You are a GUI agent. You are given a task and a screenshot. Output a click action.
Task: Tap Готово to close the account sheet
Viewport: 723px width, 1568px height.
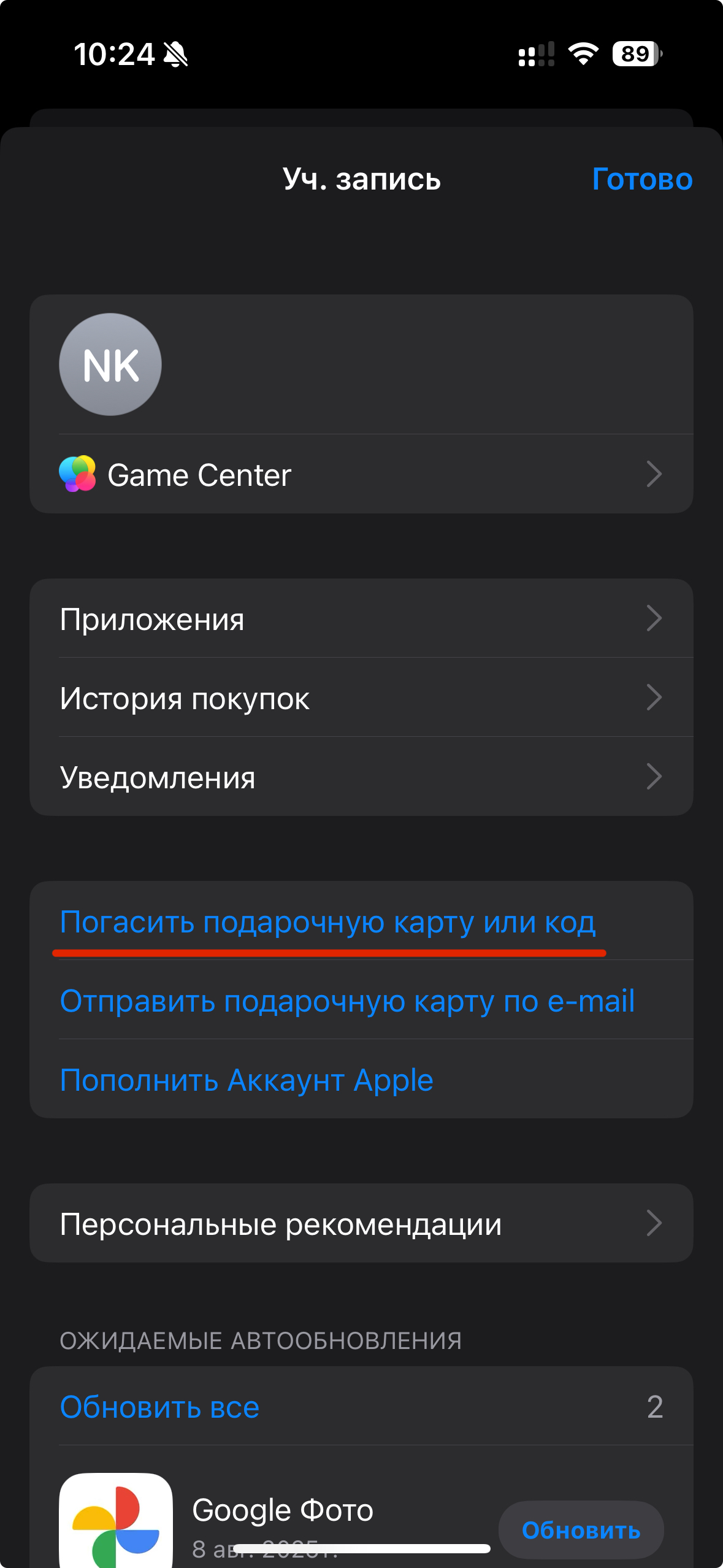(641, 179)
